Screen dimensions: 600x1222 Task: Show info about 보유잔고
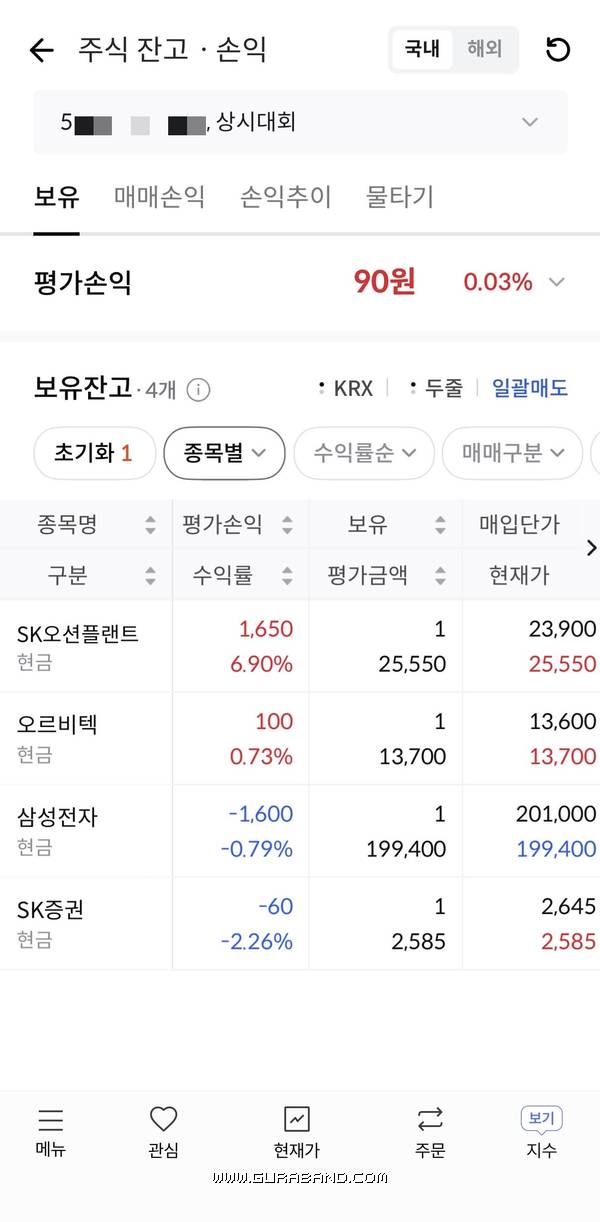198,390
